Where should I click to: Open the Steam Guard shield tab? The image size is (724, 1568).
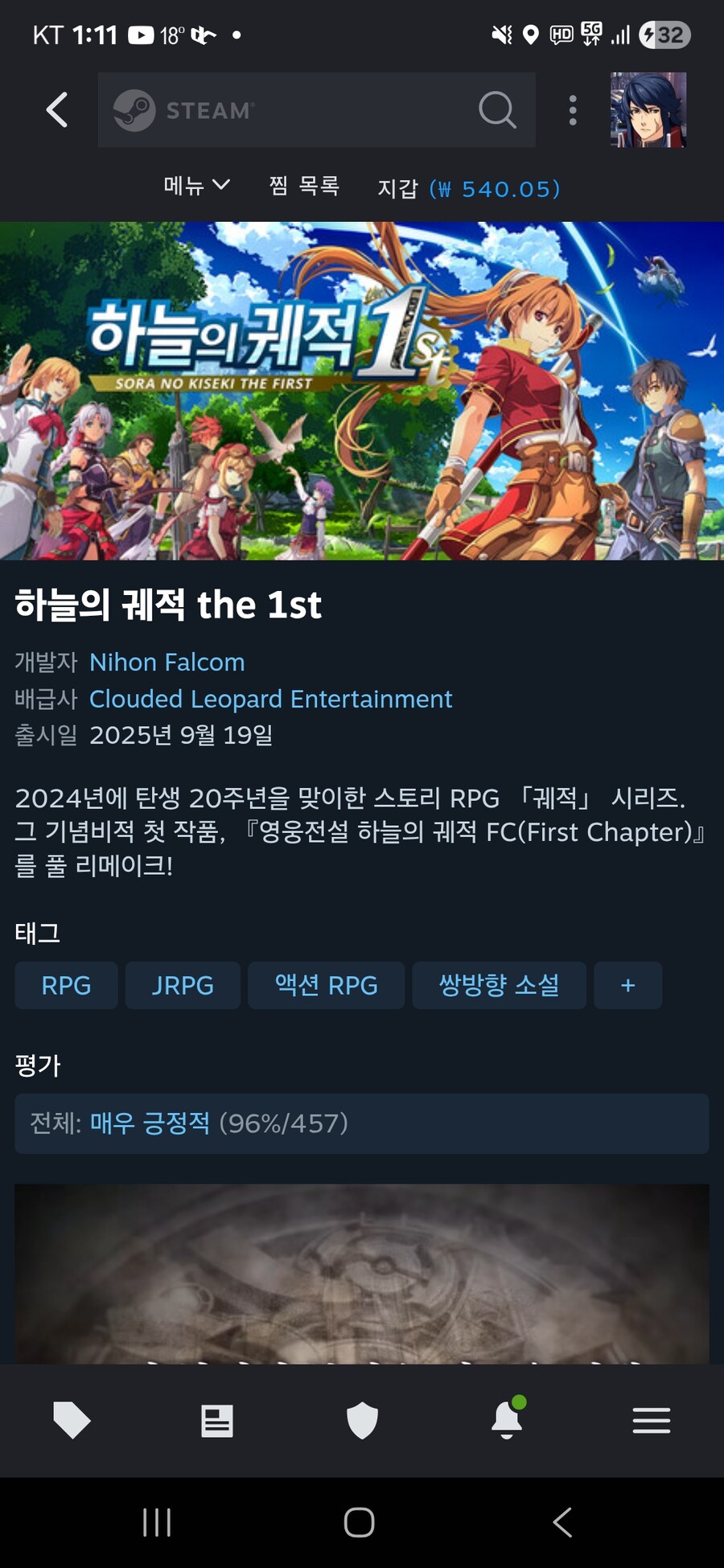362,1421
